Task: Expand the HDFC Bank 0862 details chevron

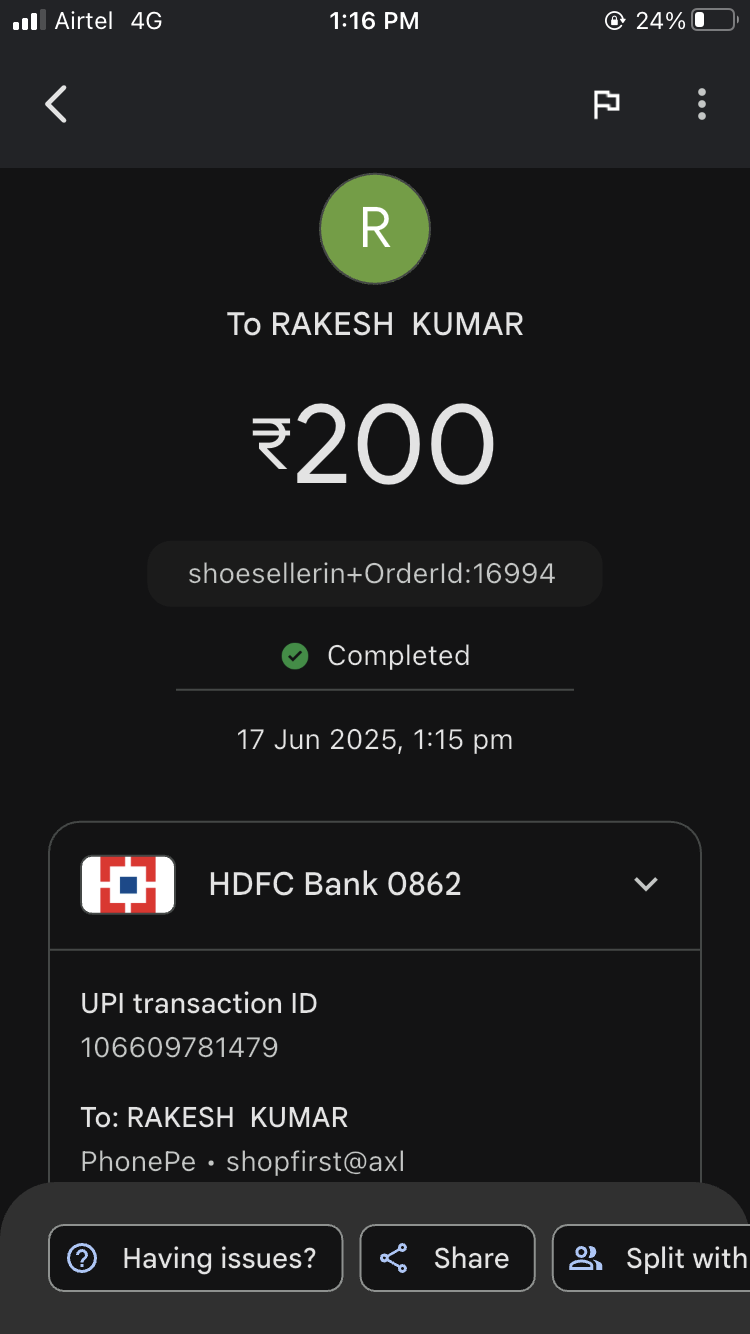Action: tap(646, 884)
